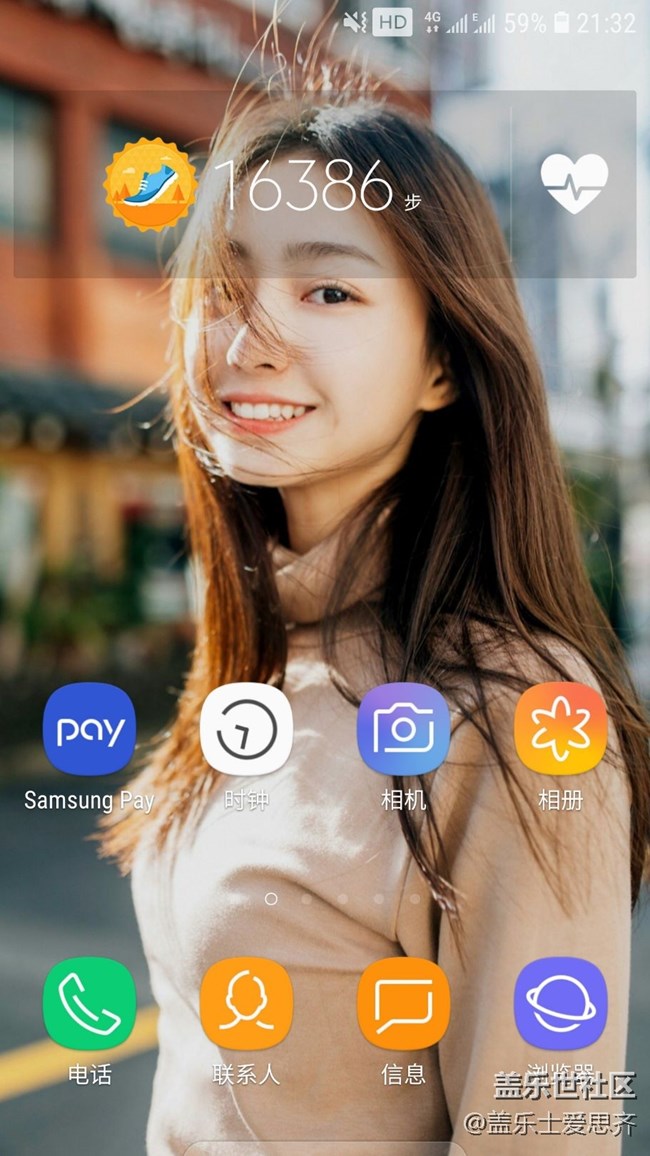
Task: Launch the 时钟 clock app
Action: click(246, 729)
